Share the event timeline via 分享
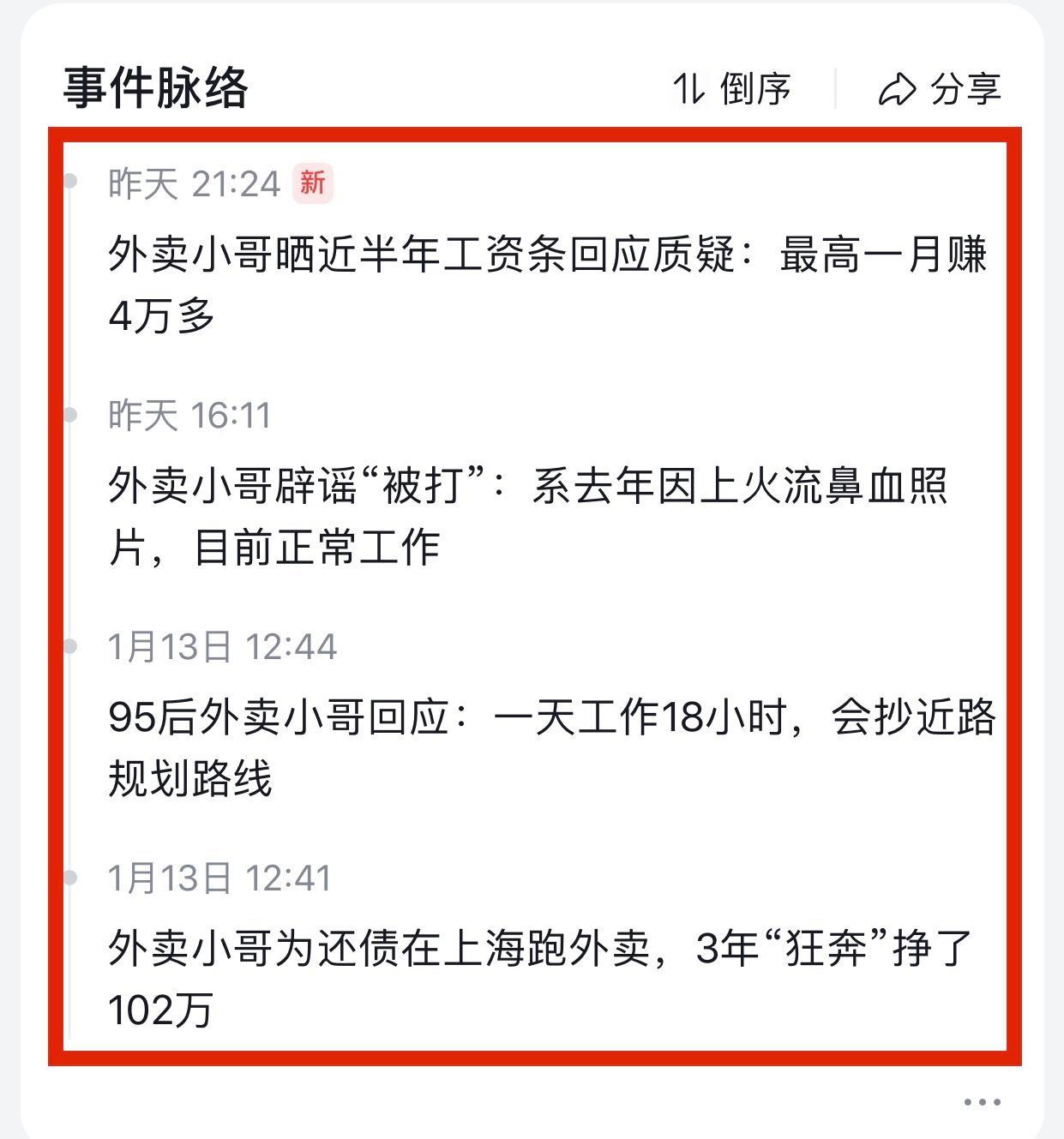1064x1139 pixels. (940, 89)
